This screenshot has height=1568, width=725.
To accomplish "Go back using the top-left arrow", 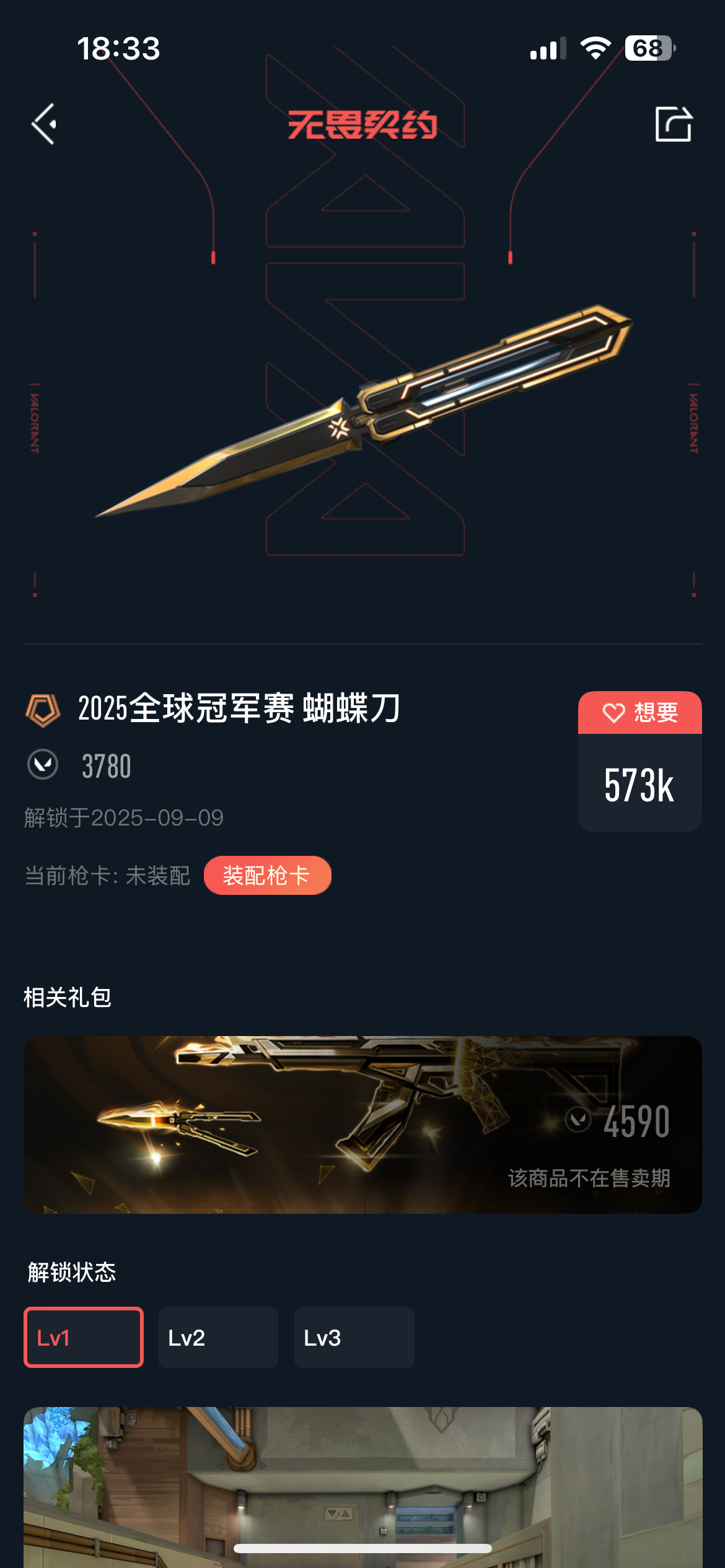I will tap(45, 124).
